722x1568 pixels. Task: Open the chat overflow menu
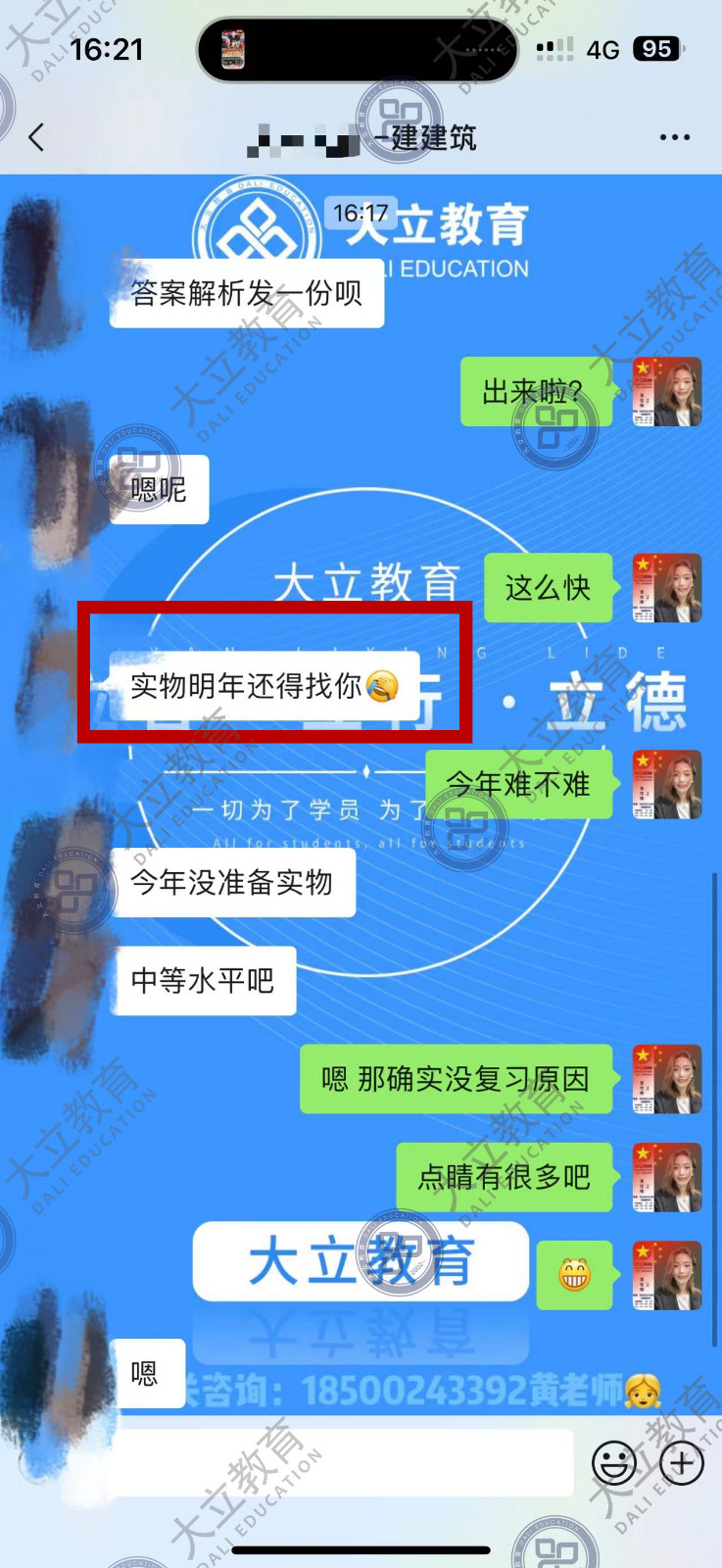click(674, 137)
